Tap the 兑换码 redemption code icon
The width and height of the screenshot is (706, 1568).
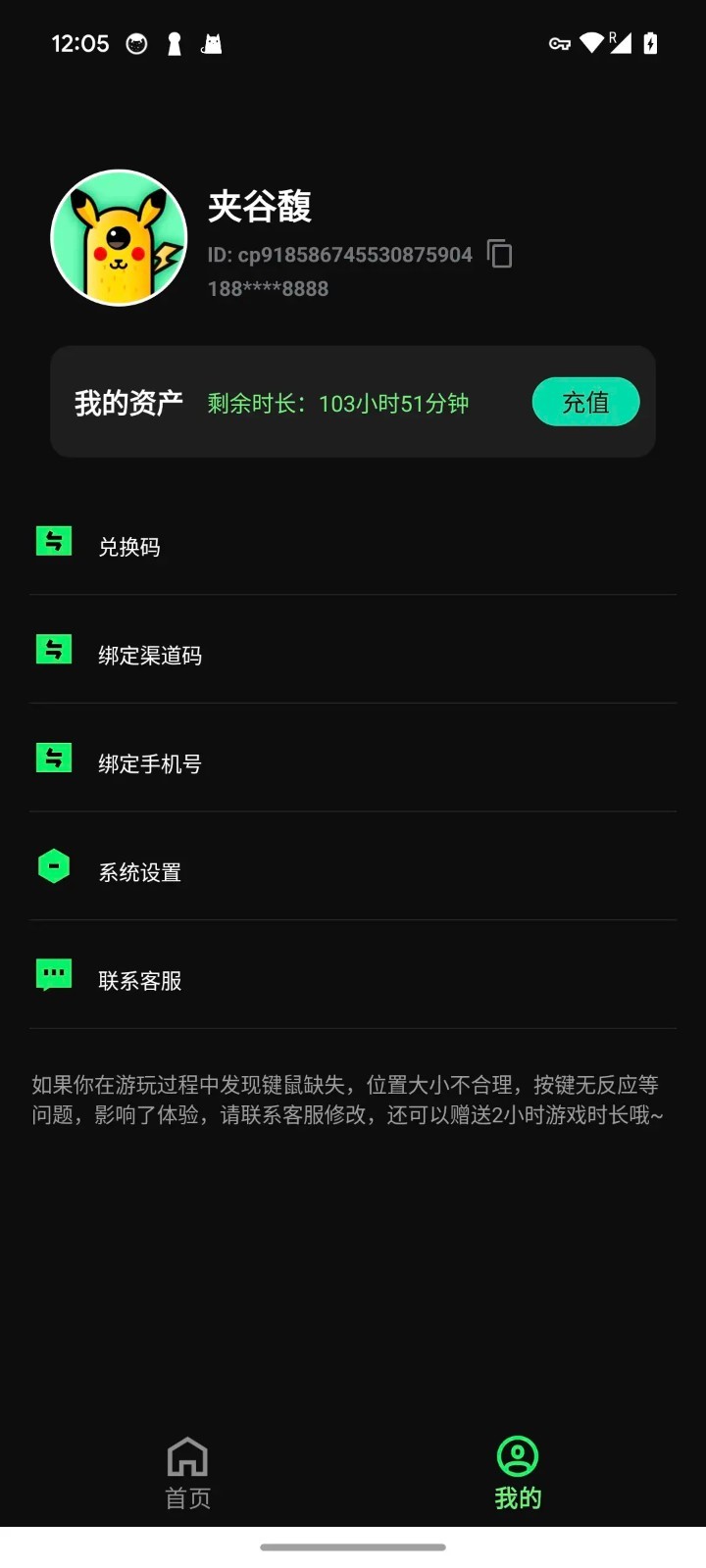pyautogui.click(x=53, y=541)
